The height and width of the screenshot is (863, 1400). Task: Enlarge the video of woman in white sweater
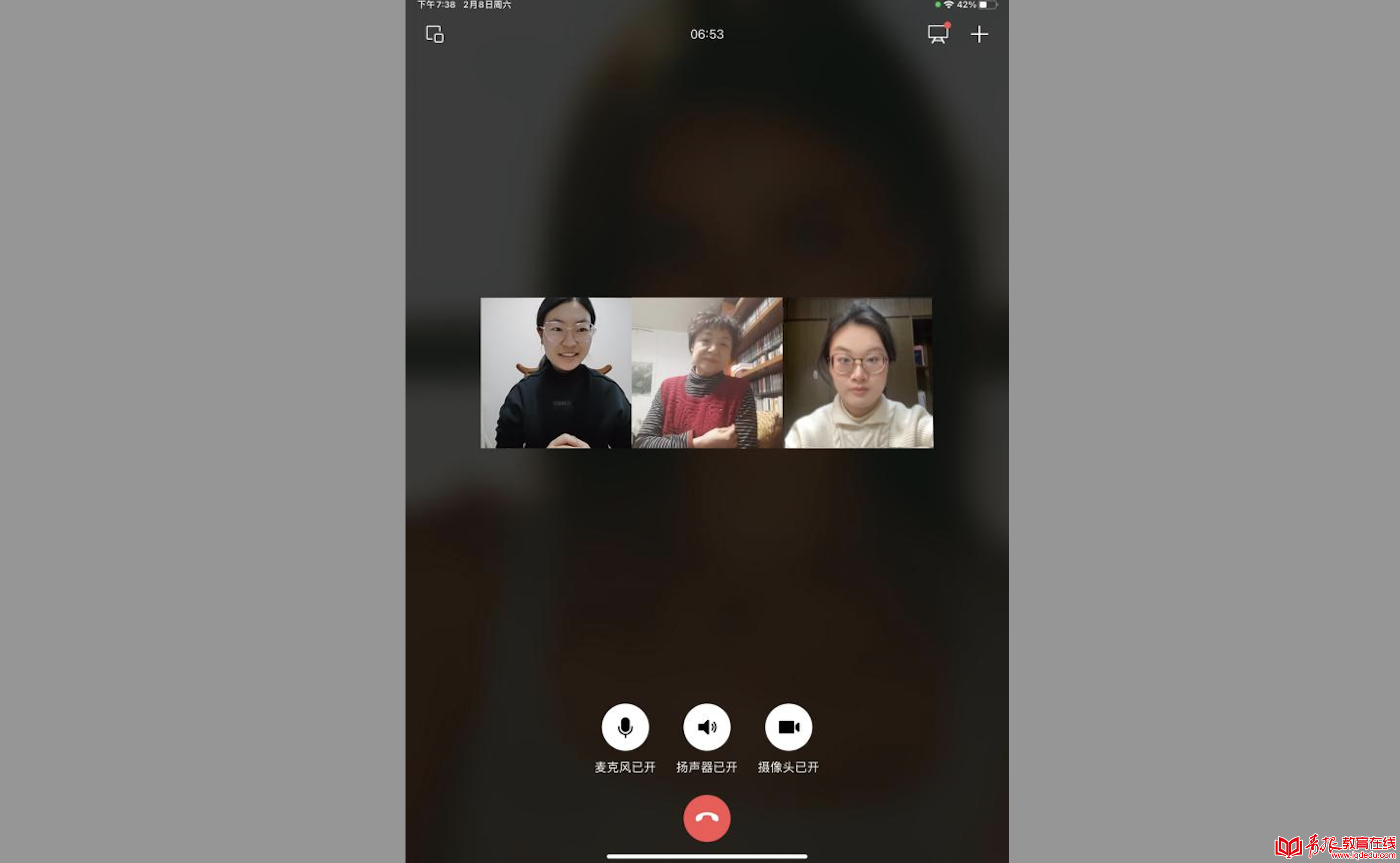(x=859, y=373)
